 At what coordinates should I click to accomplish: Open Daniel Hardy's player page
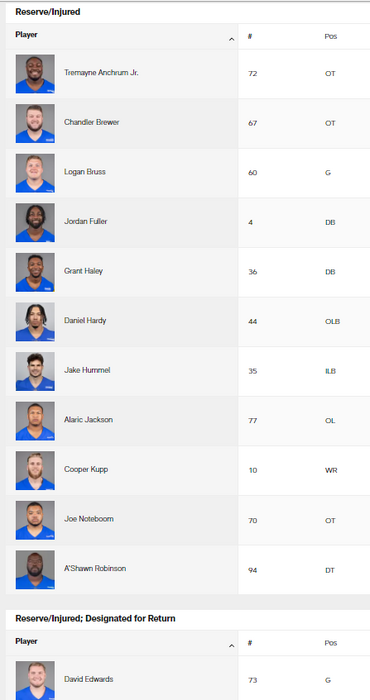point(85,320)
